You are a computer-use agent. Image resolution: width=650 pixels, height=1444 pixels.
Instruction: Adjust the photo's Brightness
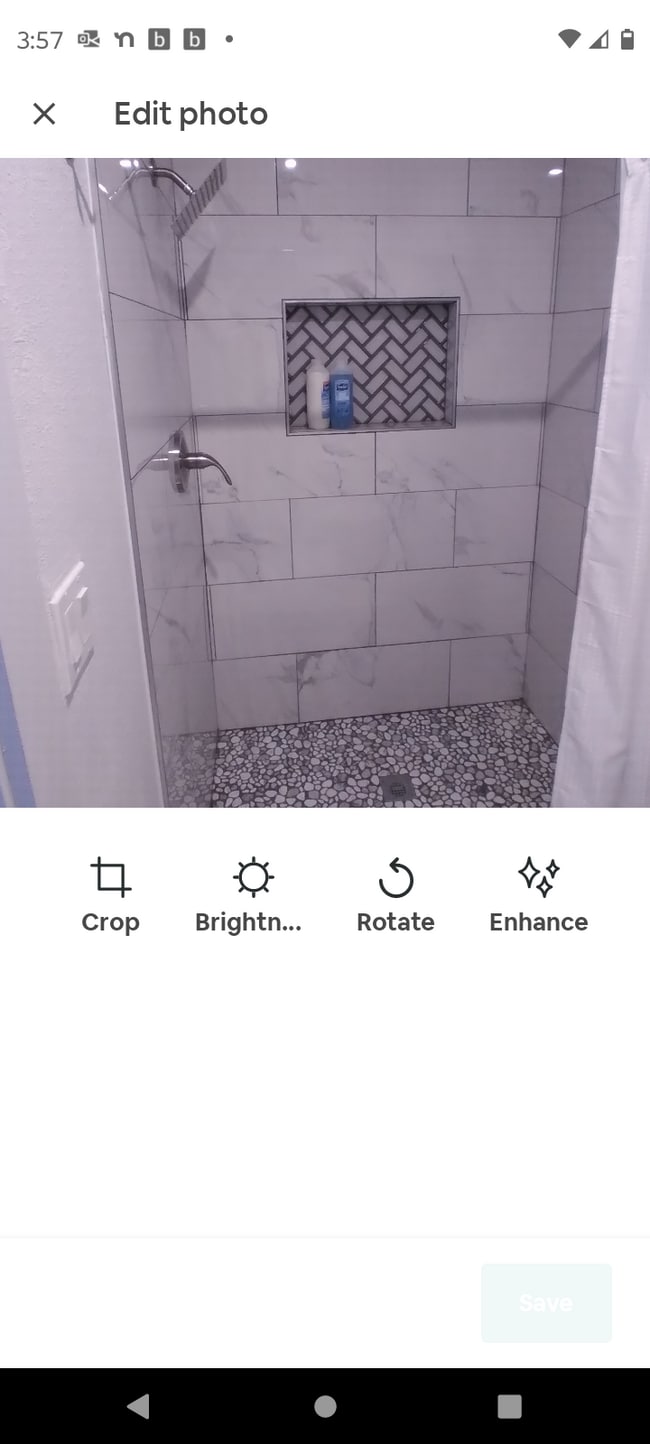click(248, 895)
